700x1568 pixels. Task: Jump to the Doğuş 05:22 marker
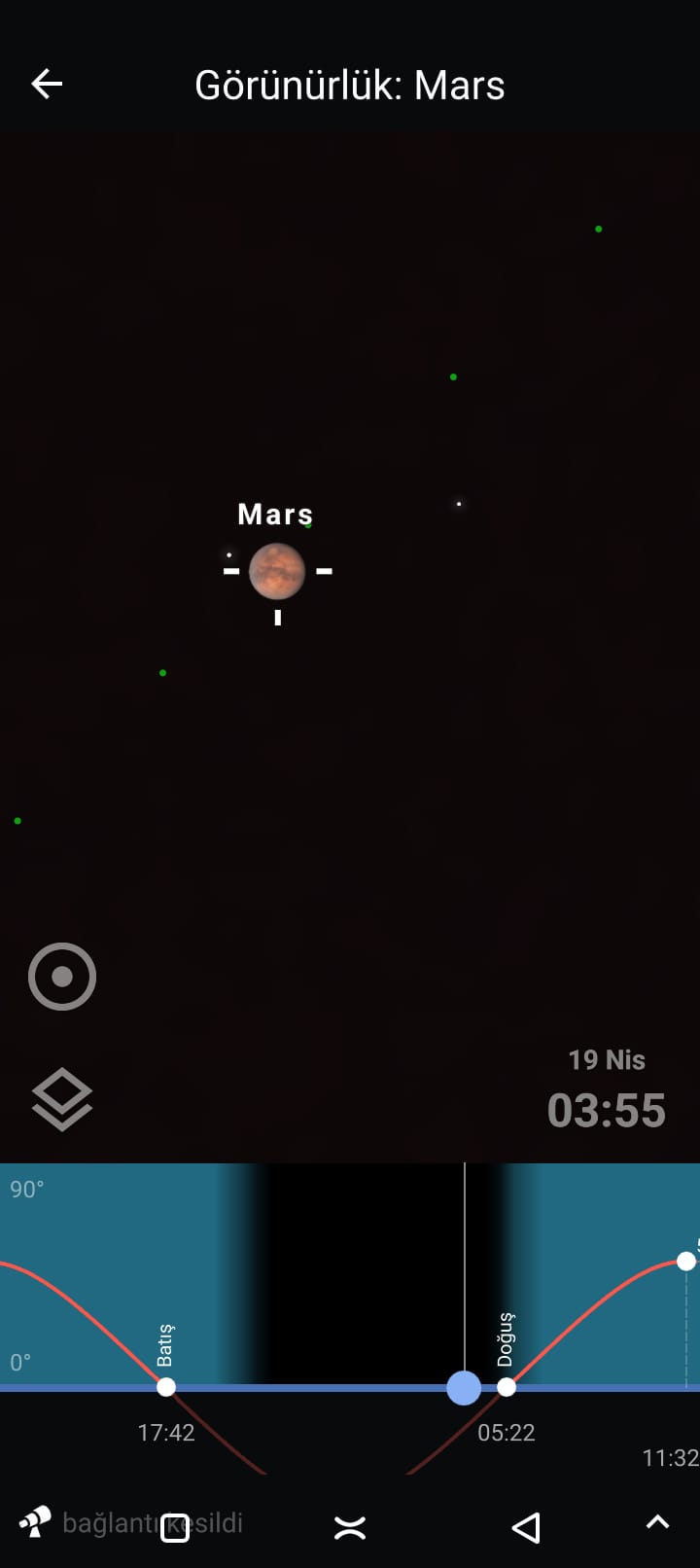(x=506, y=1386)
